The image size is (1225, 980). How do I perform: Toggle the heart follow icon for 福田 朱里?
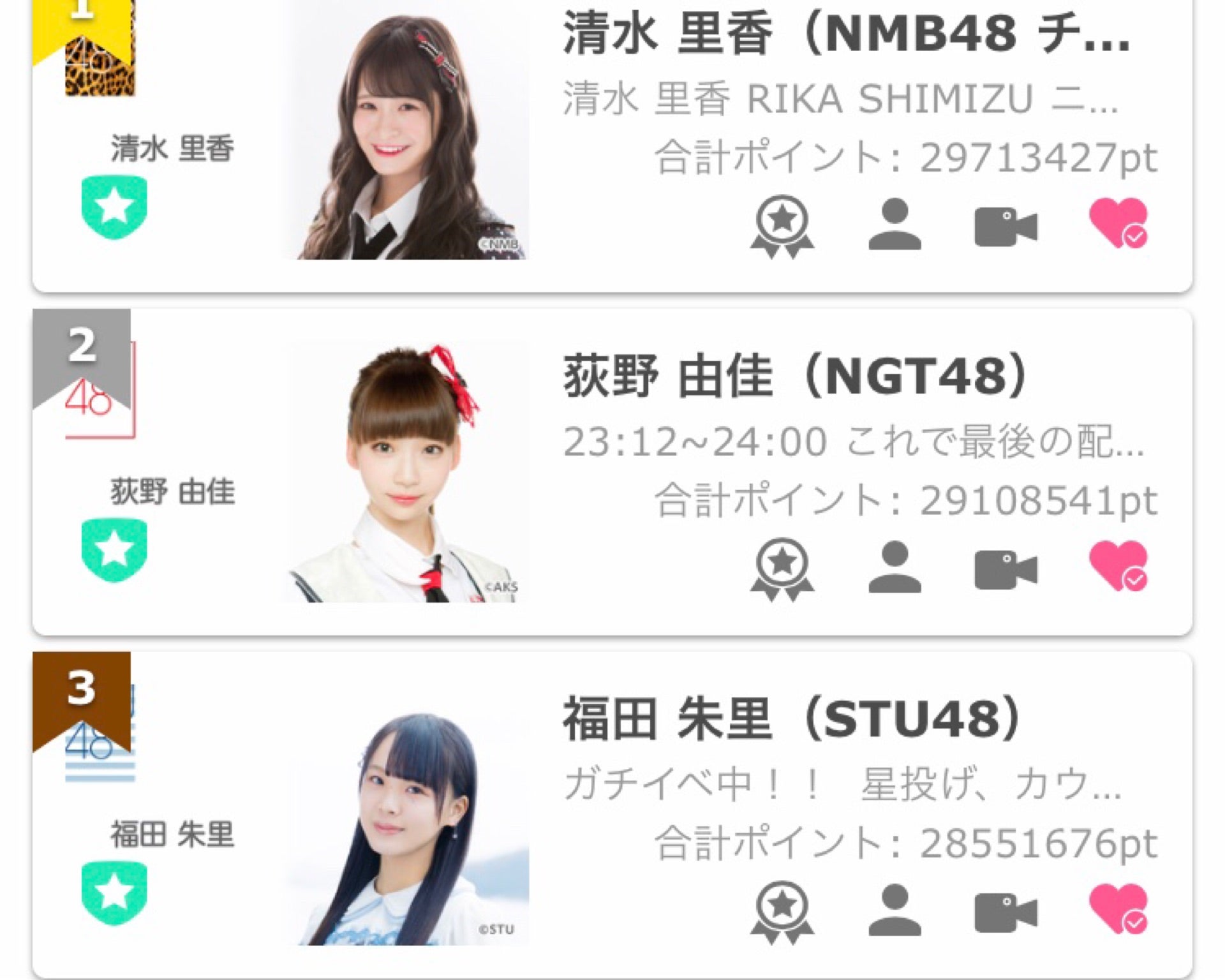click(x=1118, y=909)
